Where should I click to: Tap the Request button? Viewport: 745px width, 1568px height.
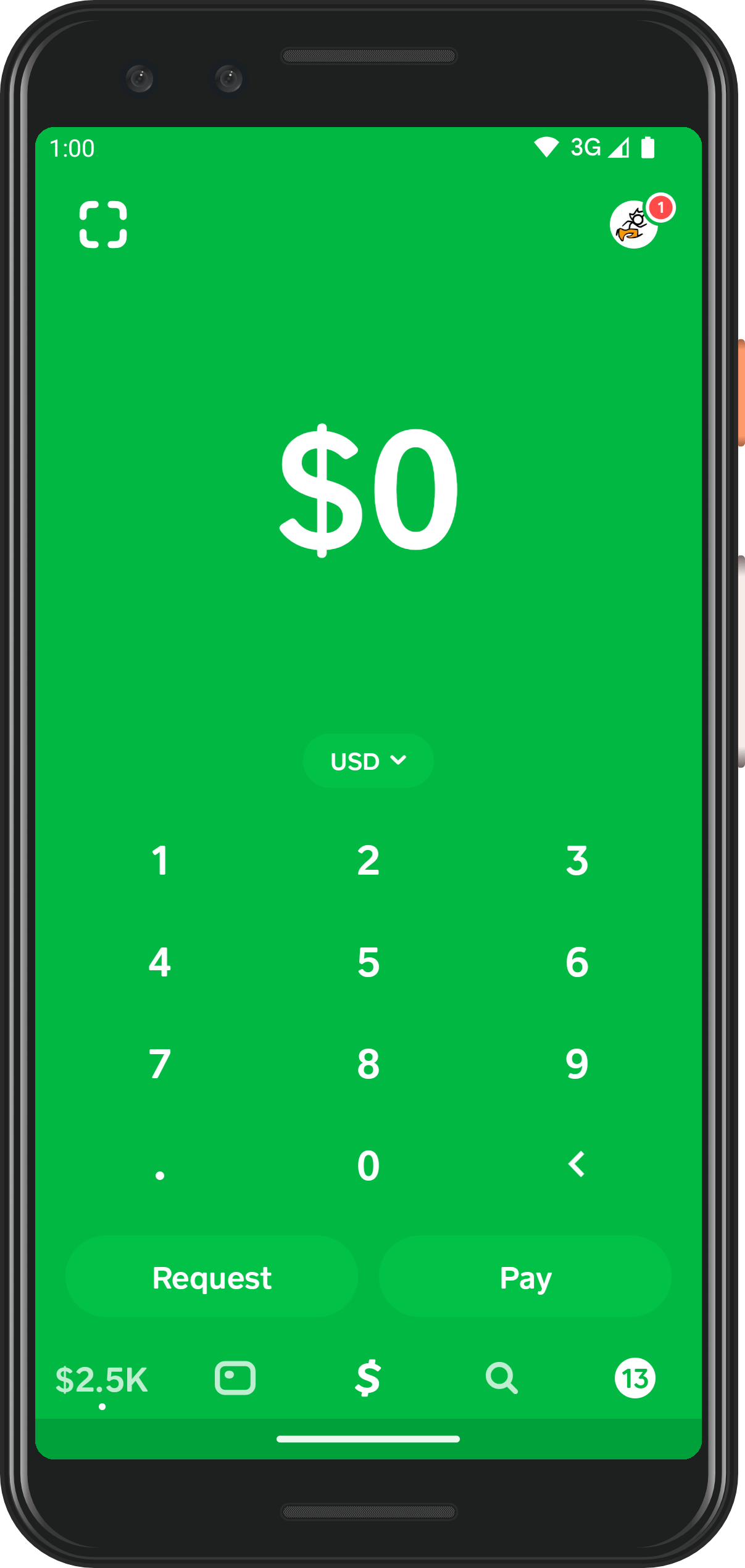[x=212, y=1277]
